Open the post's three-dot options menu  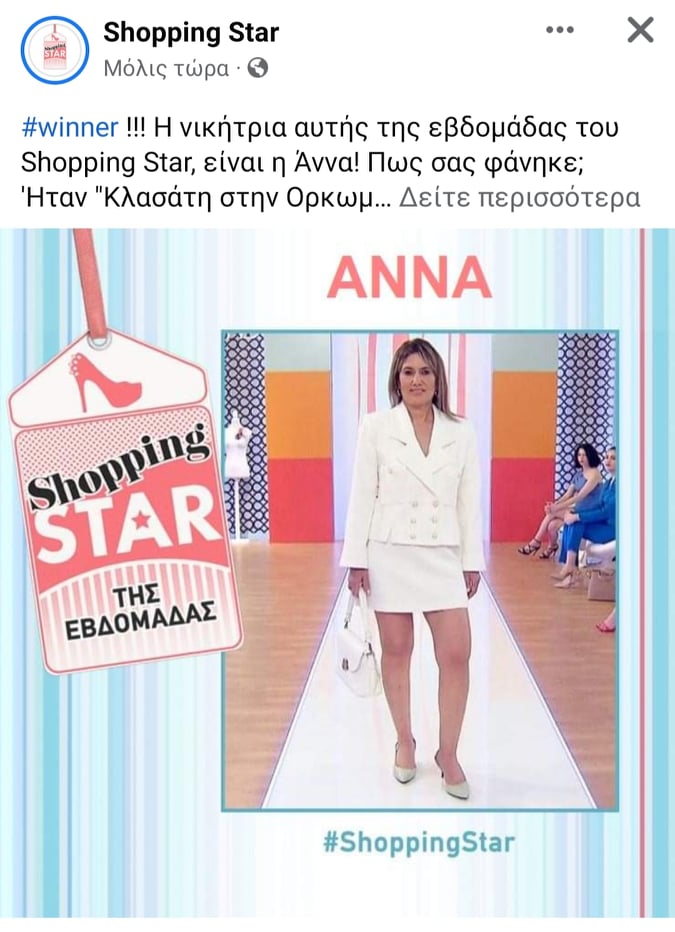(560, 31)
